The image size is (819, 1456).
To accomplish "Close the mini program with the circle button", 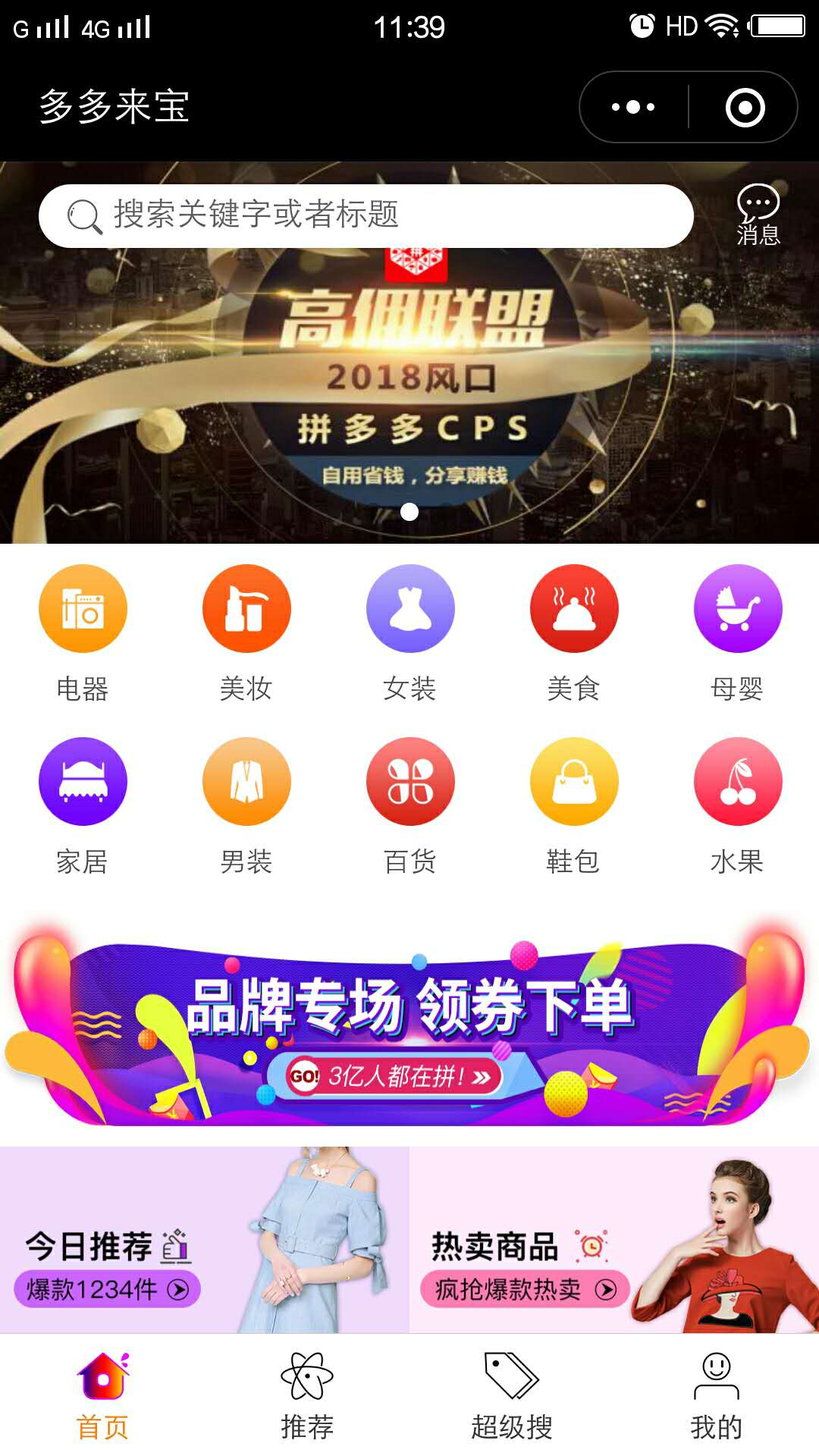I will pyautogui.click(x=745, y=107).
